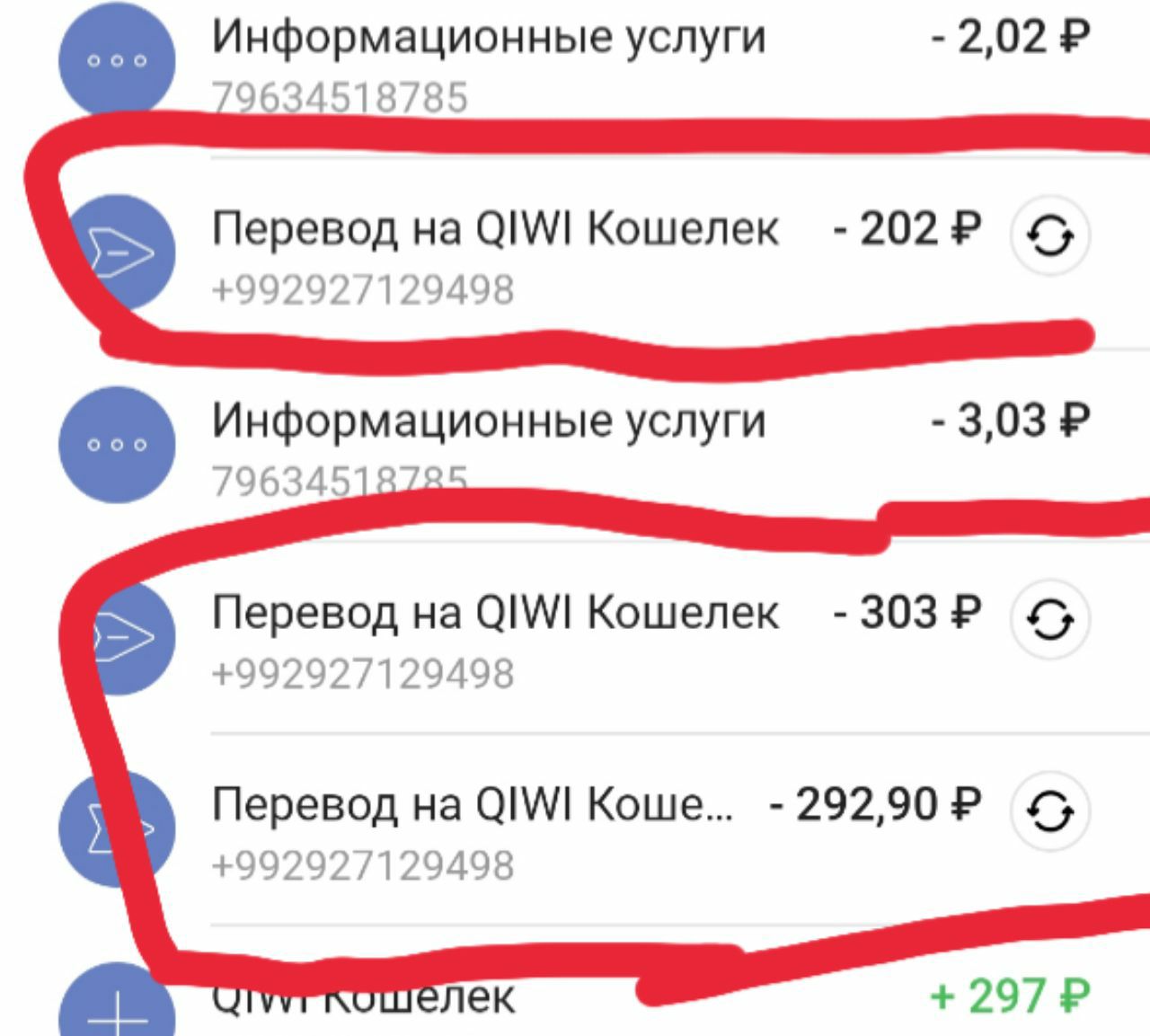Repeat the 303 ₽ QIWI transfer
The image size is (1150, 1036).
pyautogui.click(x=1049, y=620)
